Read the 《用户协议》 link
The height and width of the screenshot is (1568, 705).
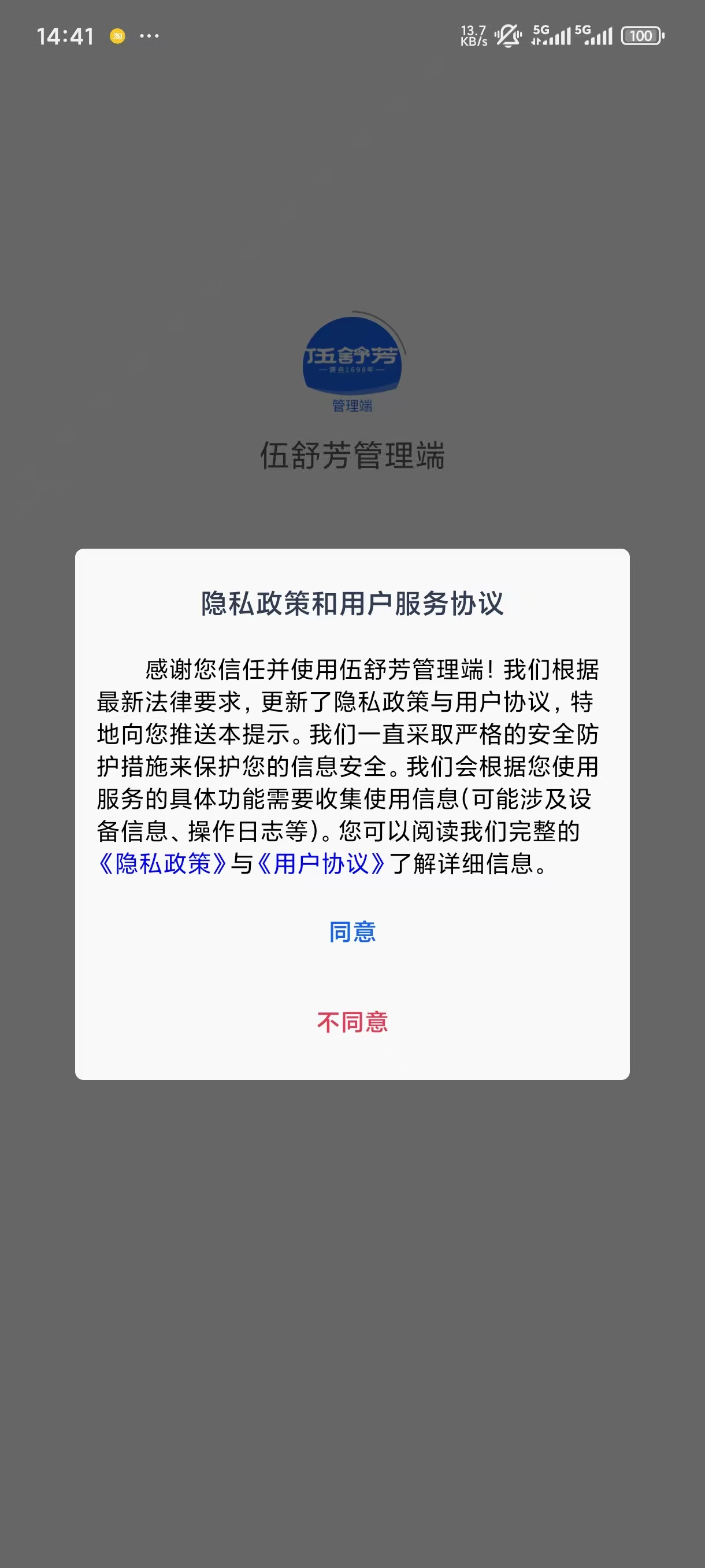[x=321, y=863]
